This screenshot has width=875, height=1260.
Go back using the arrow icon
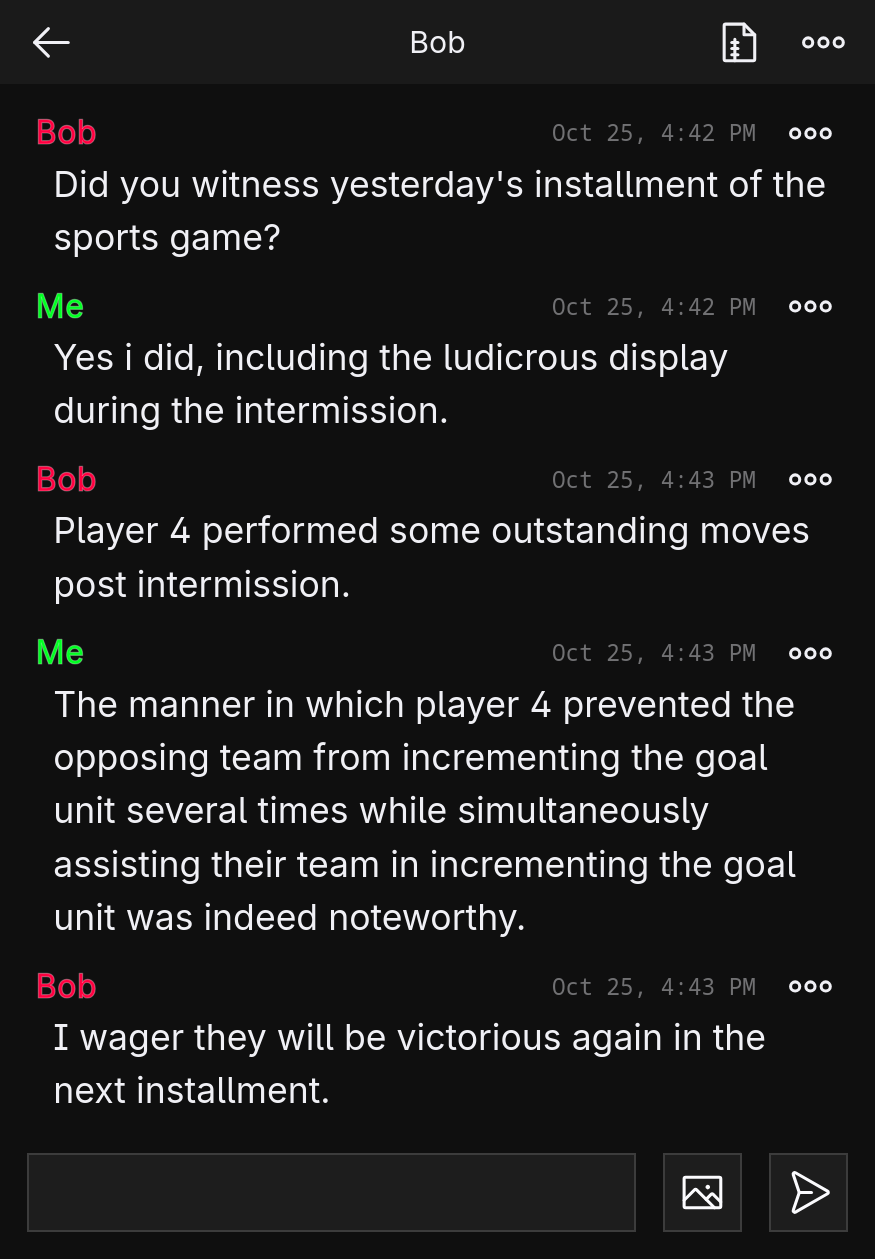51,42
